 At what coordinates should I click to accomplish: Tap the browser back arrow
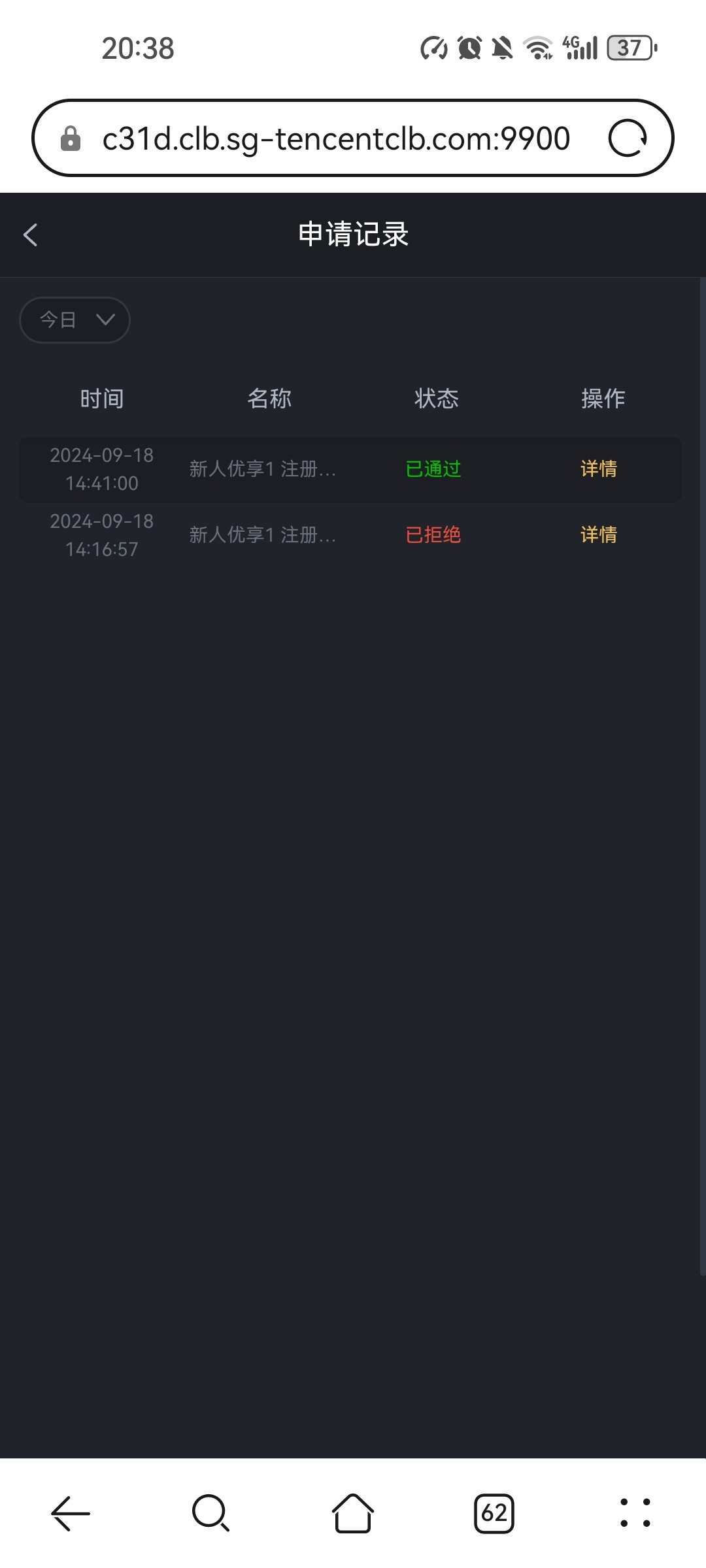71,1513
